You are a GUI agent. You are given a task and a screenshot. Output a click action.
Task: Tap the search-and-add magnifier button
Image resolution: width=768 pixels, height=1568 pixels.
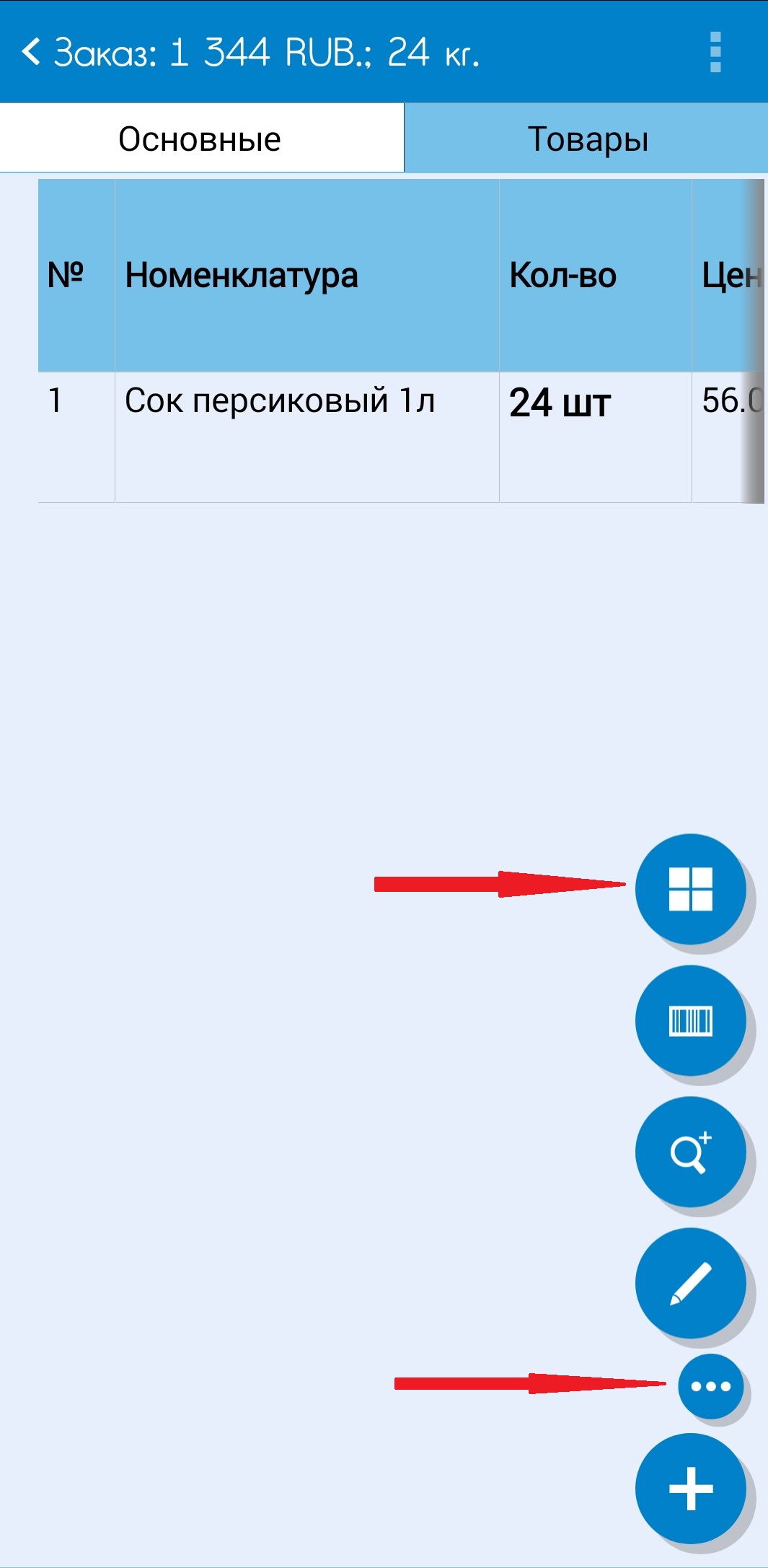coord(691,1152)
